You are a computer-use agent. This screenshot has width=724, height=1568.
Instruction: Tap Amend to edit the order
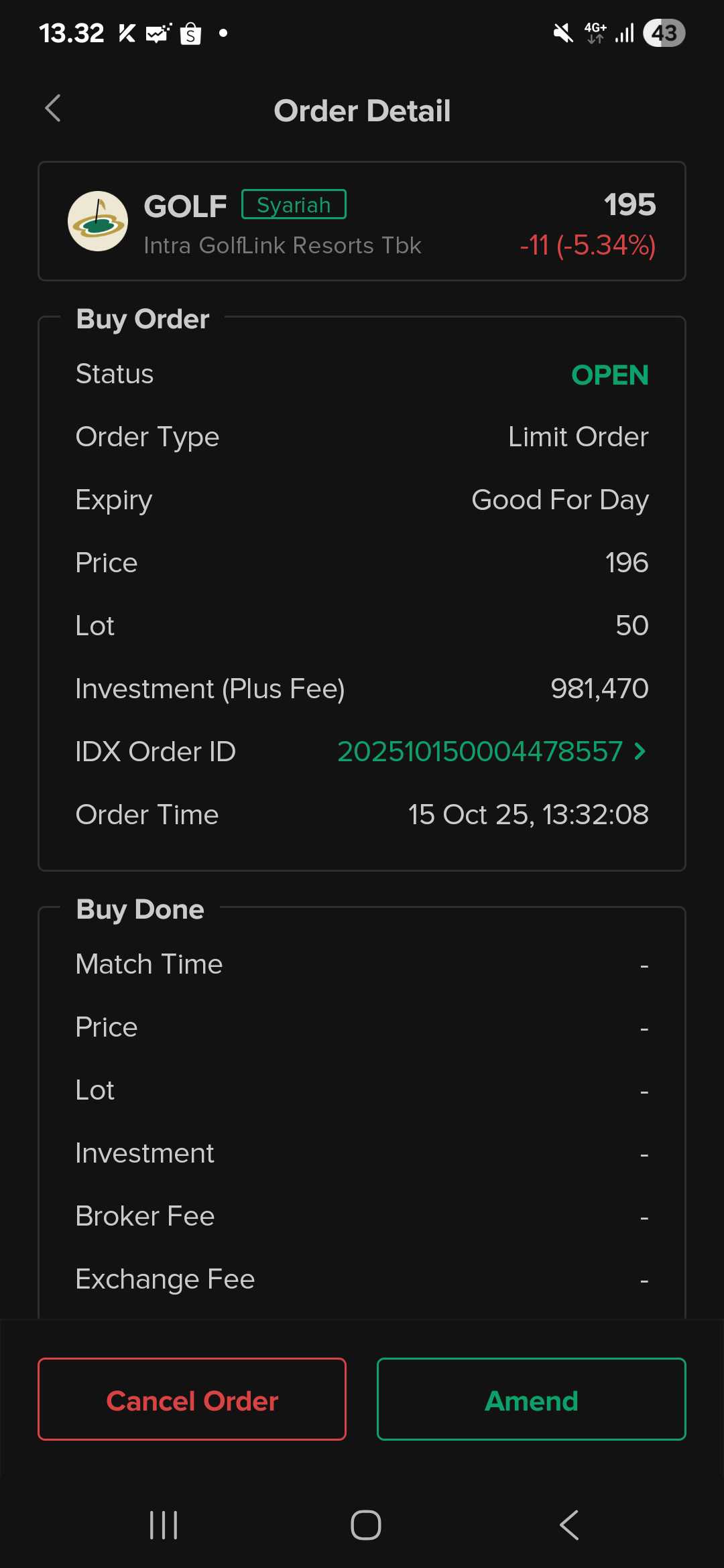coord(531,1399)
